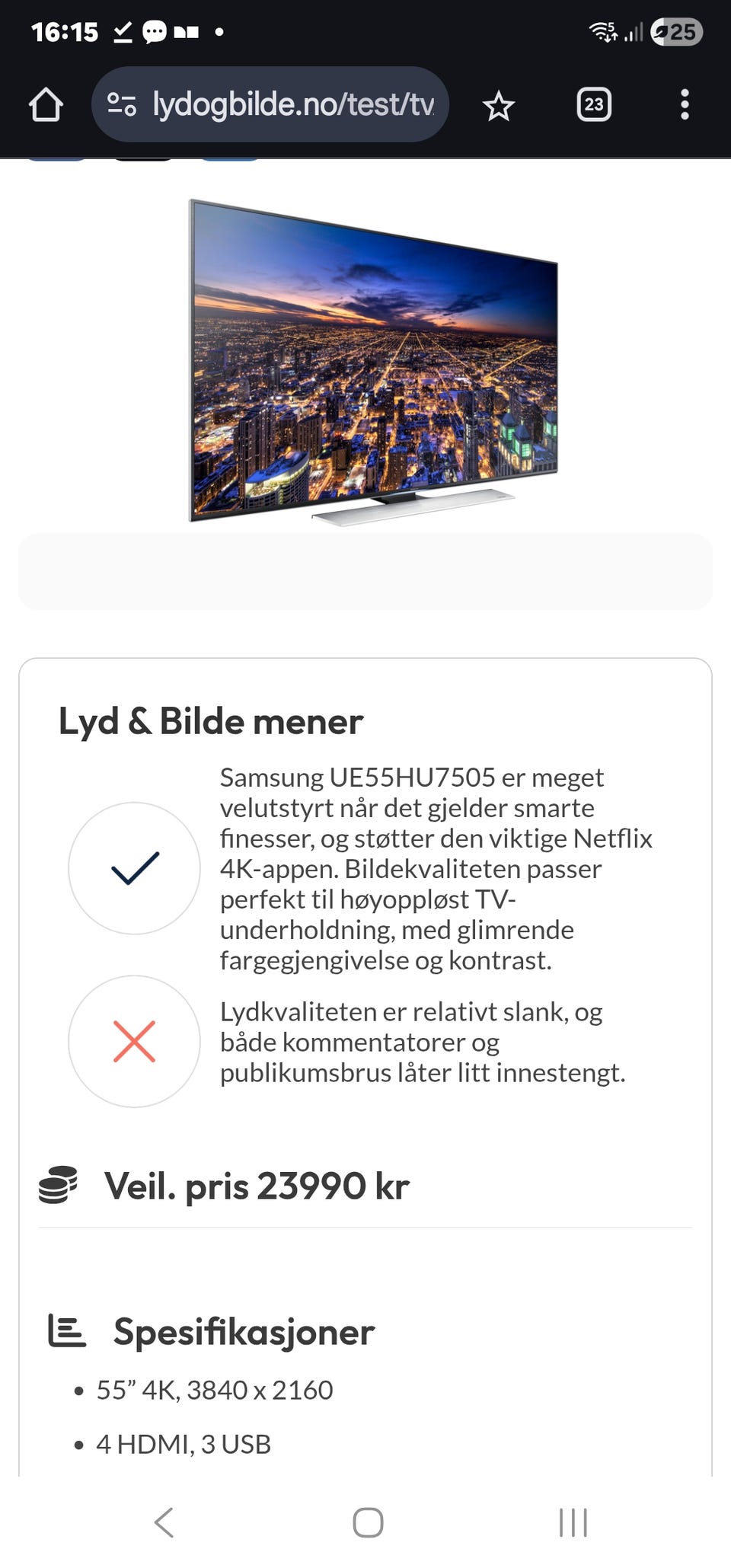
Task: Open the Chrome overflow menu
Action: click(685, 105)
